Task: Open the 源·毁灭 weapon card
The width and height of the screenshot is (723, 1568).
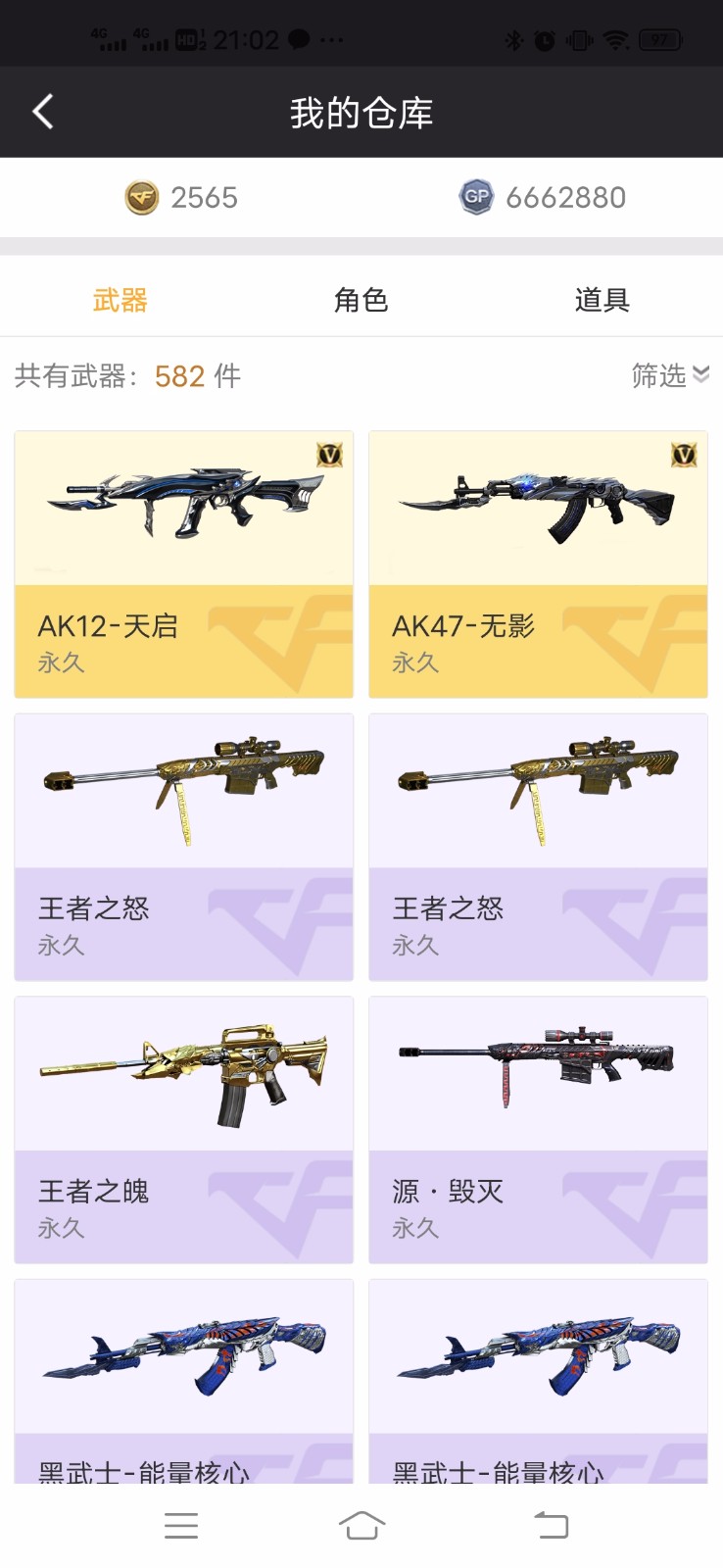Action: (538, 1129)
